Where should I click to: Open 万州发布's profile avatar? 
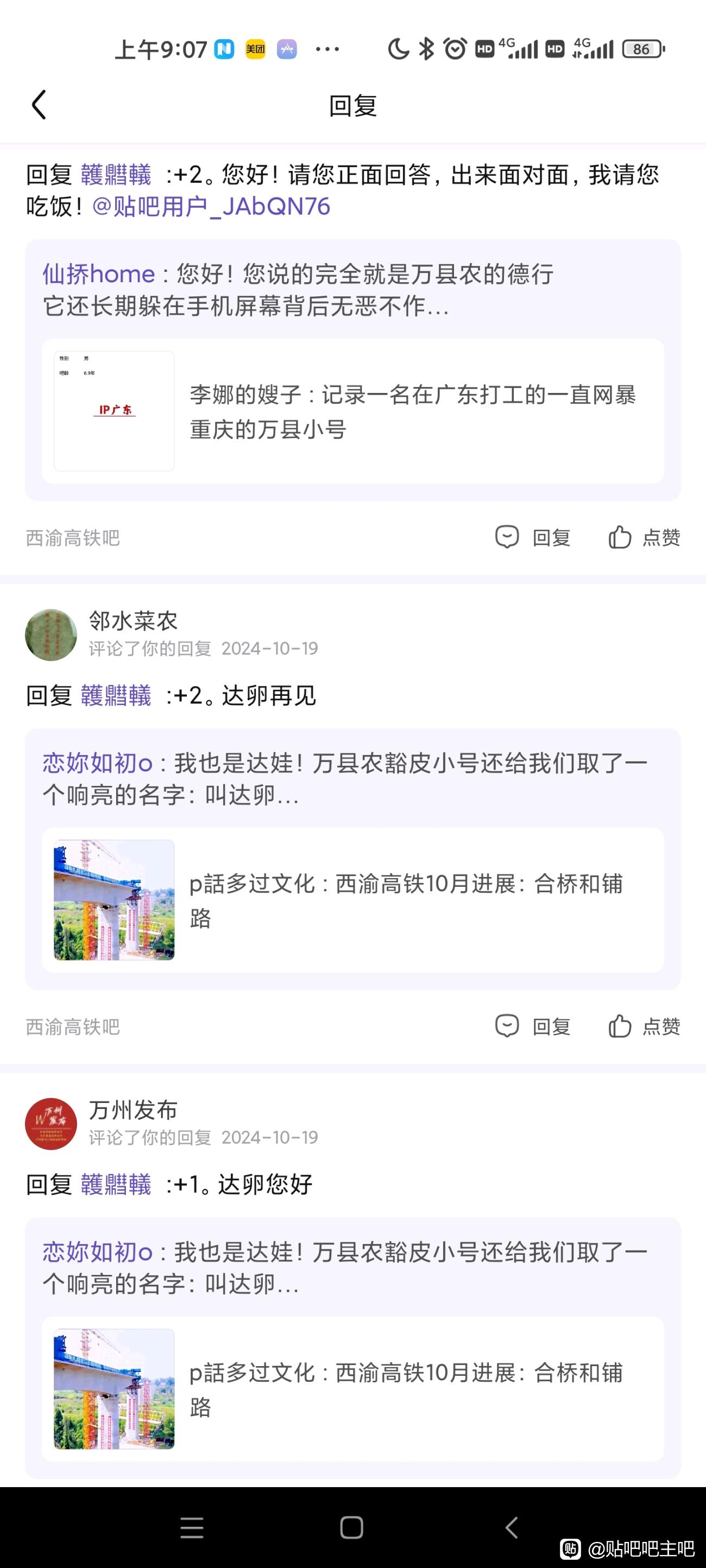(x=51, y=1123)
